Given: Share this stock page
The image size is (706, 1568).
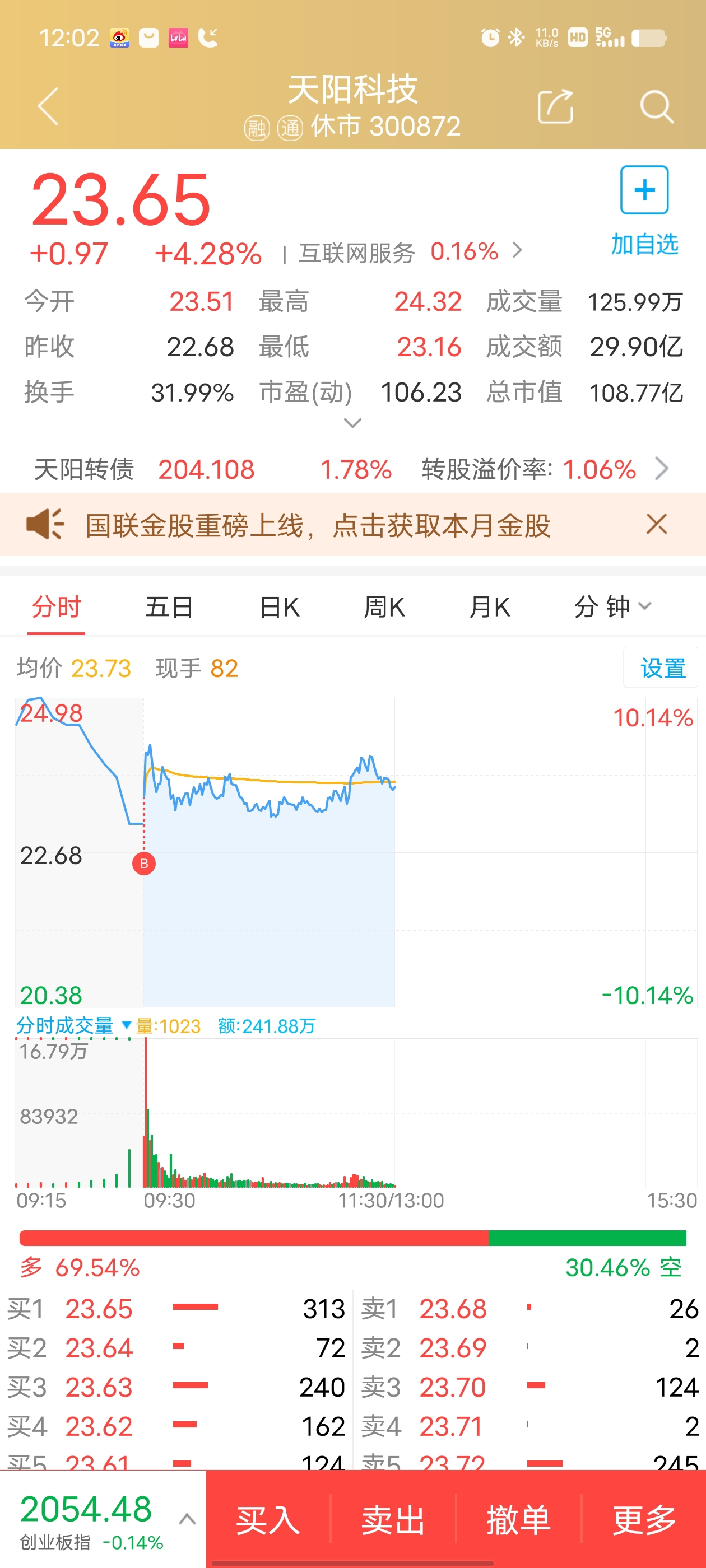Looking at the screenshot, I should click(555, 106).
